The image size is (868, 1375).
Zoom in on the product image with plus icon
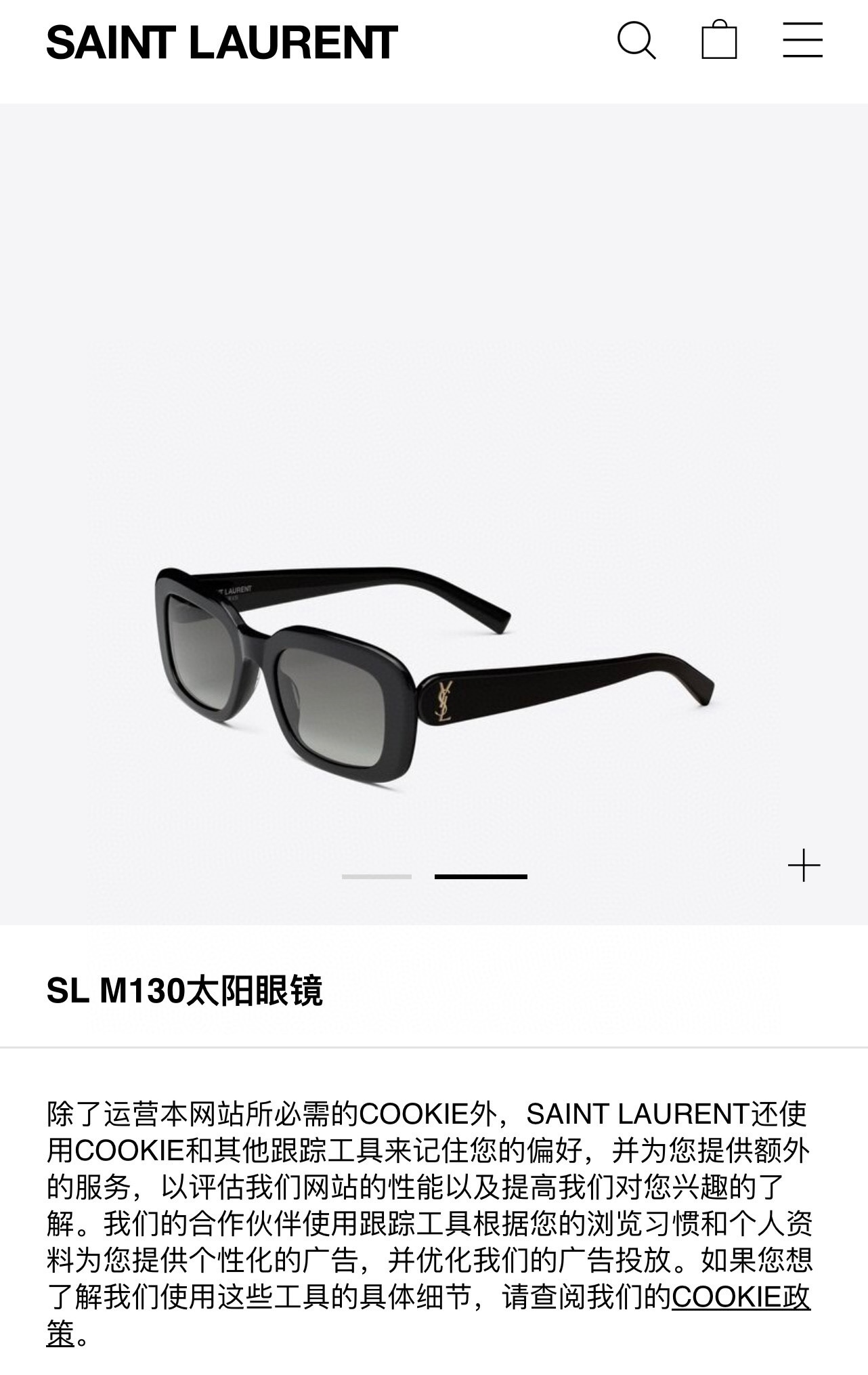(804, 866)
